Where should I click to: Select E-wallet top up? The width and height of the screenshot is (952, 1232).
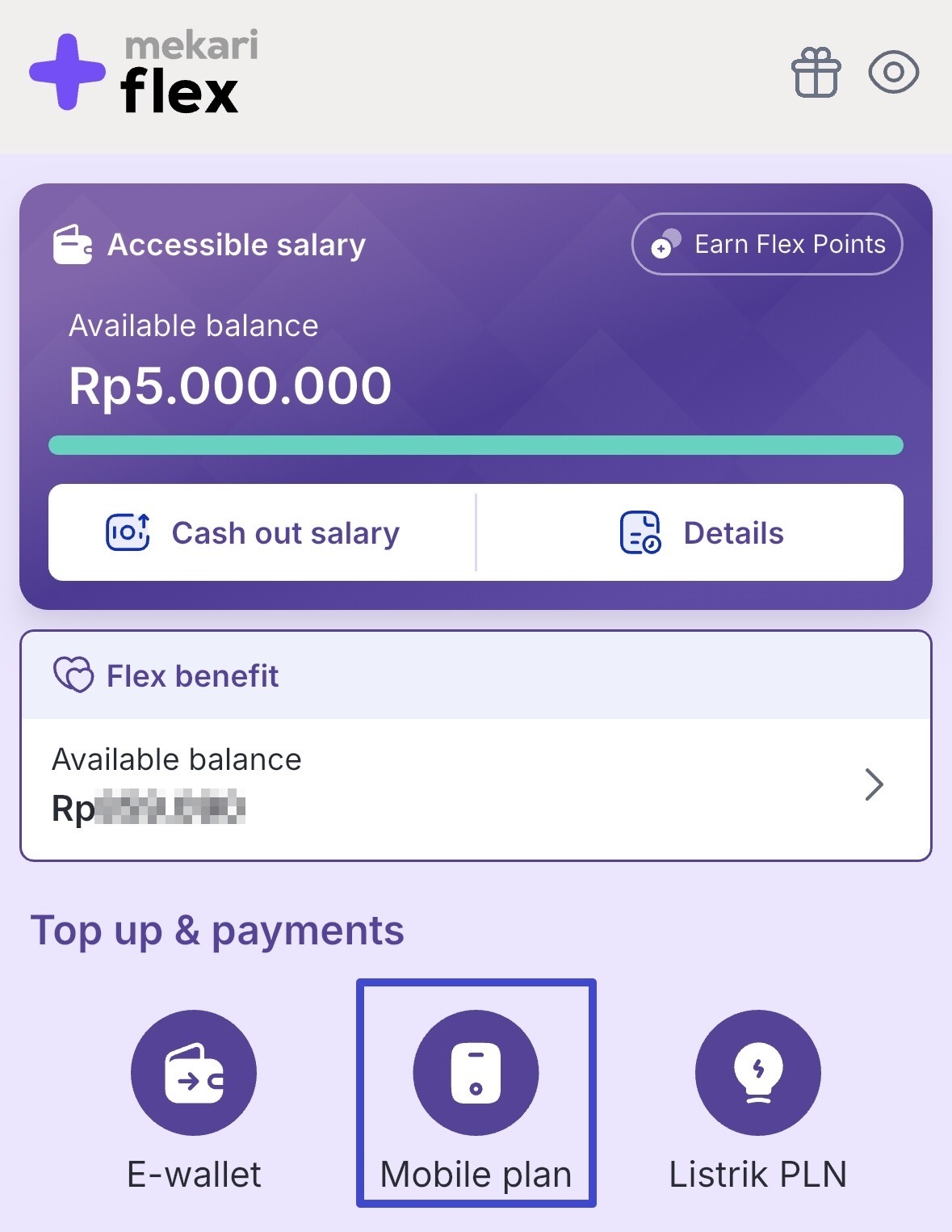pyautogui.click(x=194, y=1072)
